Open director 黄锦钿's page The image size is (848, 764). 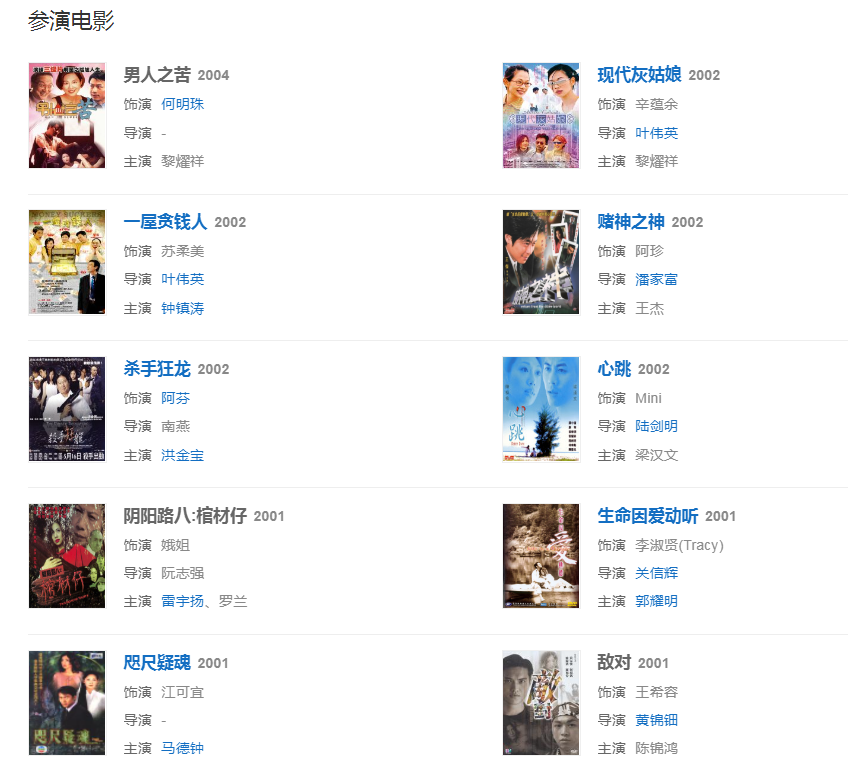(656, 720)
